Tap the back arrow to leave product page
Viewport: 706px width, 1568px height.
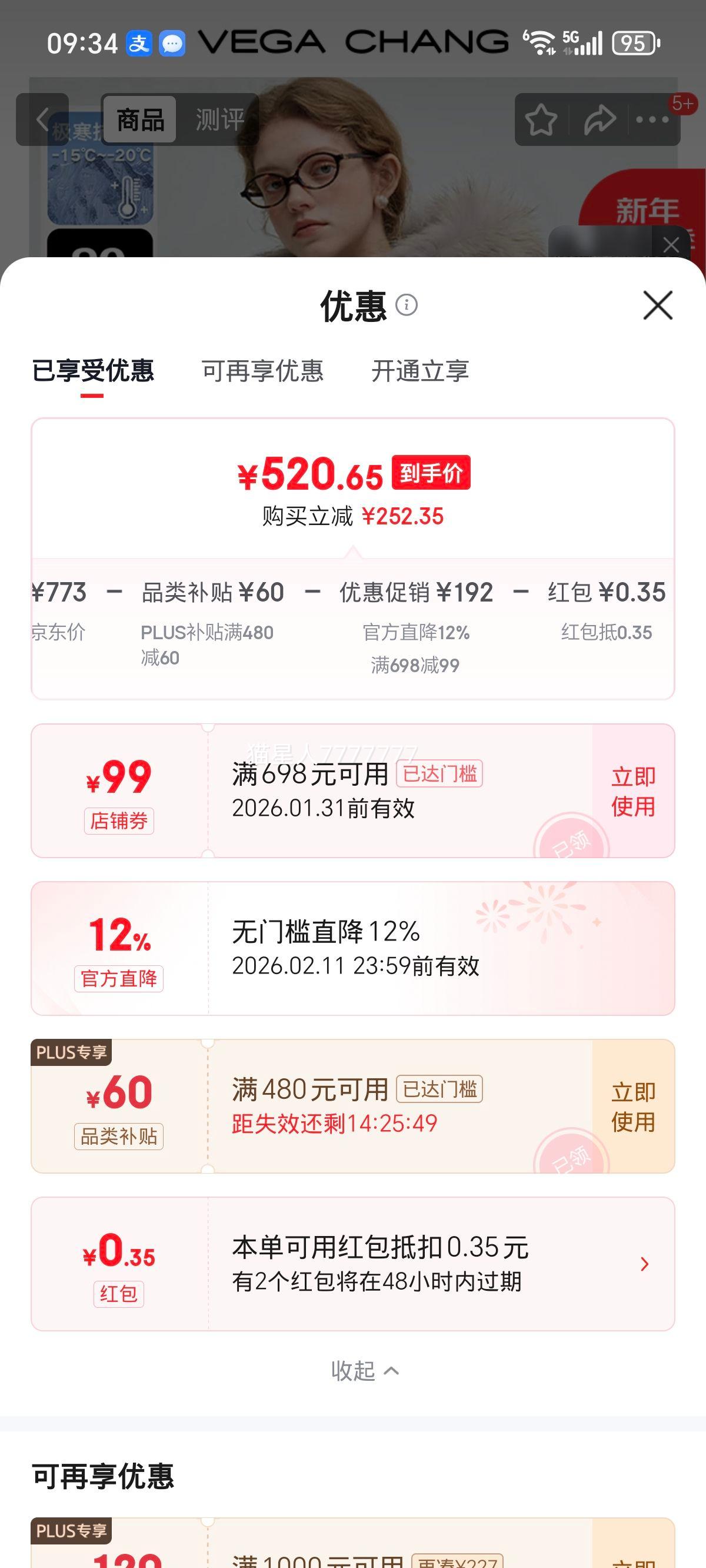42,119
